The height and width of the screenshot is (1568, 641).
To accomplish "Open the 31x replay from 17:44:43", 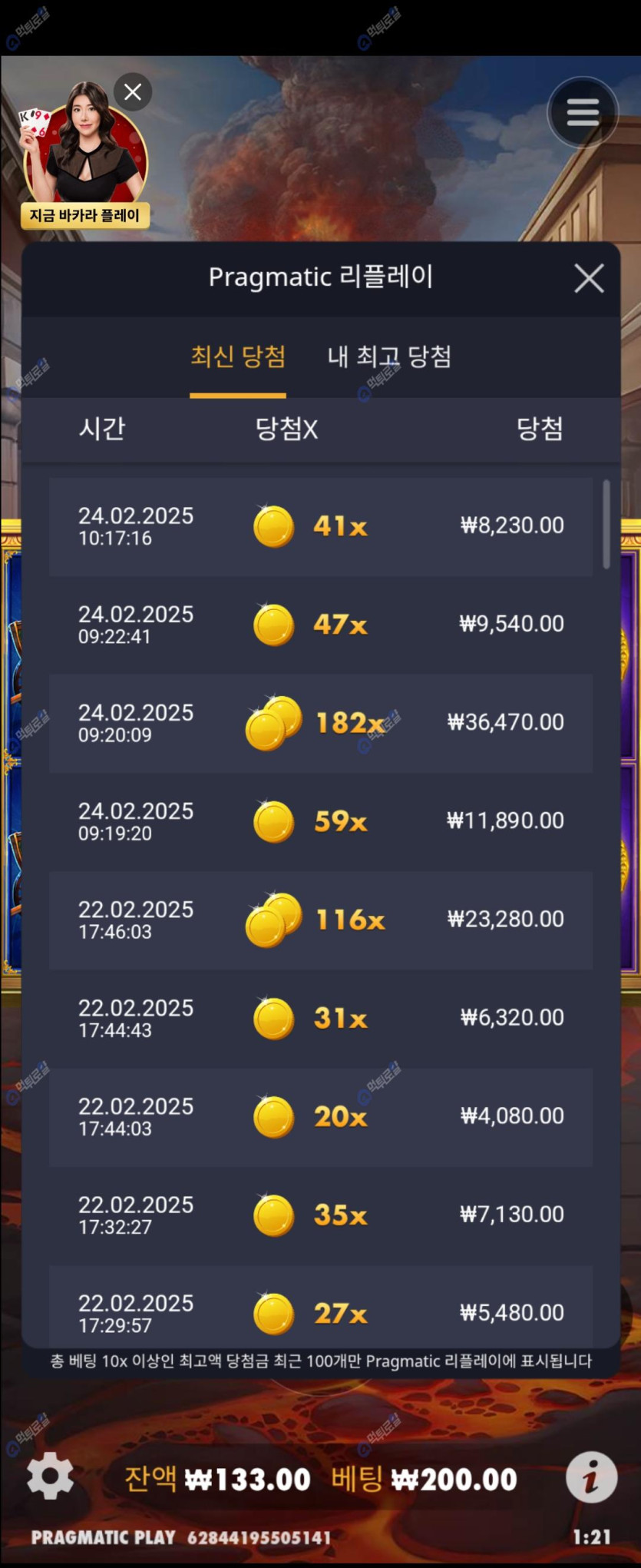I will coord(320,1018).
